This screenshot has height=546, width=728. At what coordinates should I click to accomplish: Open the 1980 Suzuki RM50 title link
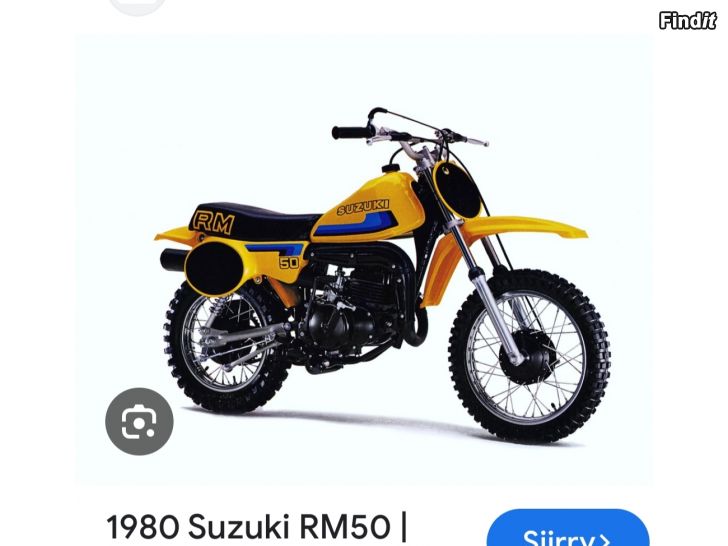point(257,528)
